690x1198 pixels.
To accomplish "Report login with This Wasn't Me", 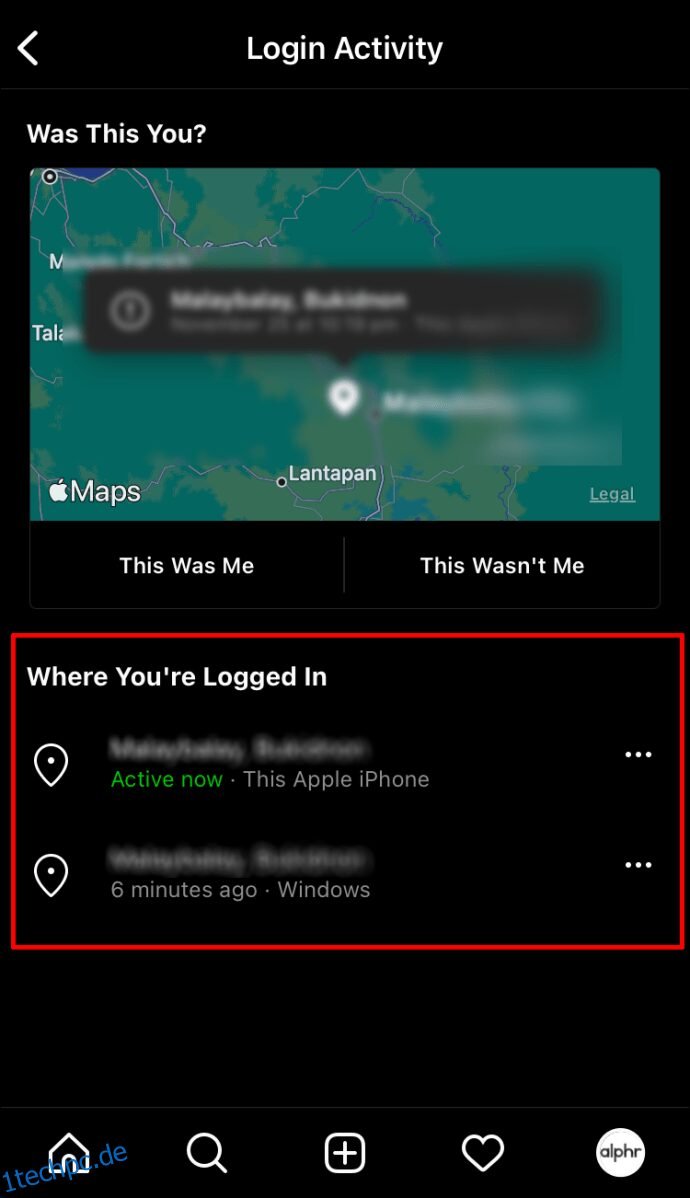I will click(502, 565).
